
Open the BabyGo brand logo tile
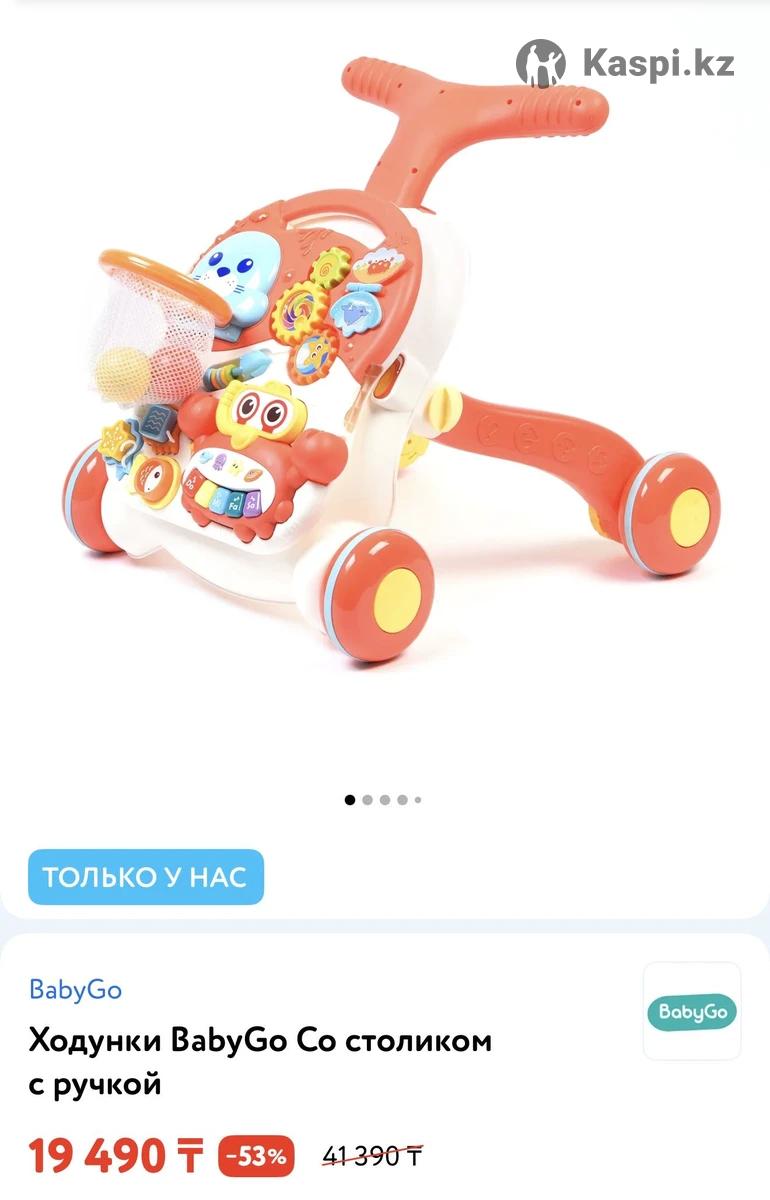pos(692,1011)
